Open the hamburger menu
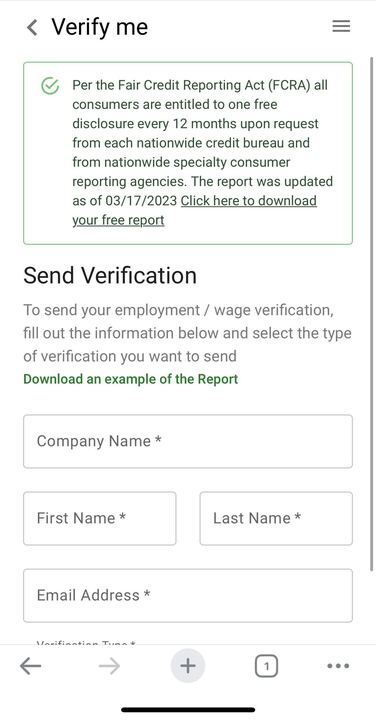This screenshot has height=720, width=376. pos(341,26)
